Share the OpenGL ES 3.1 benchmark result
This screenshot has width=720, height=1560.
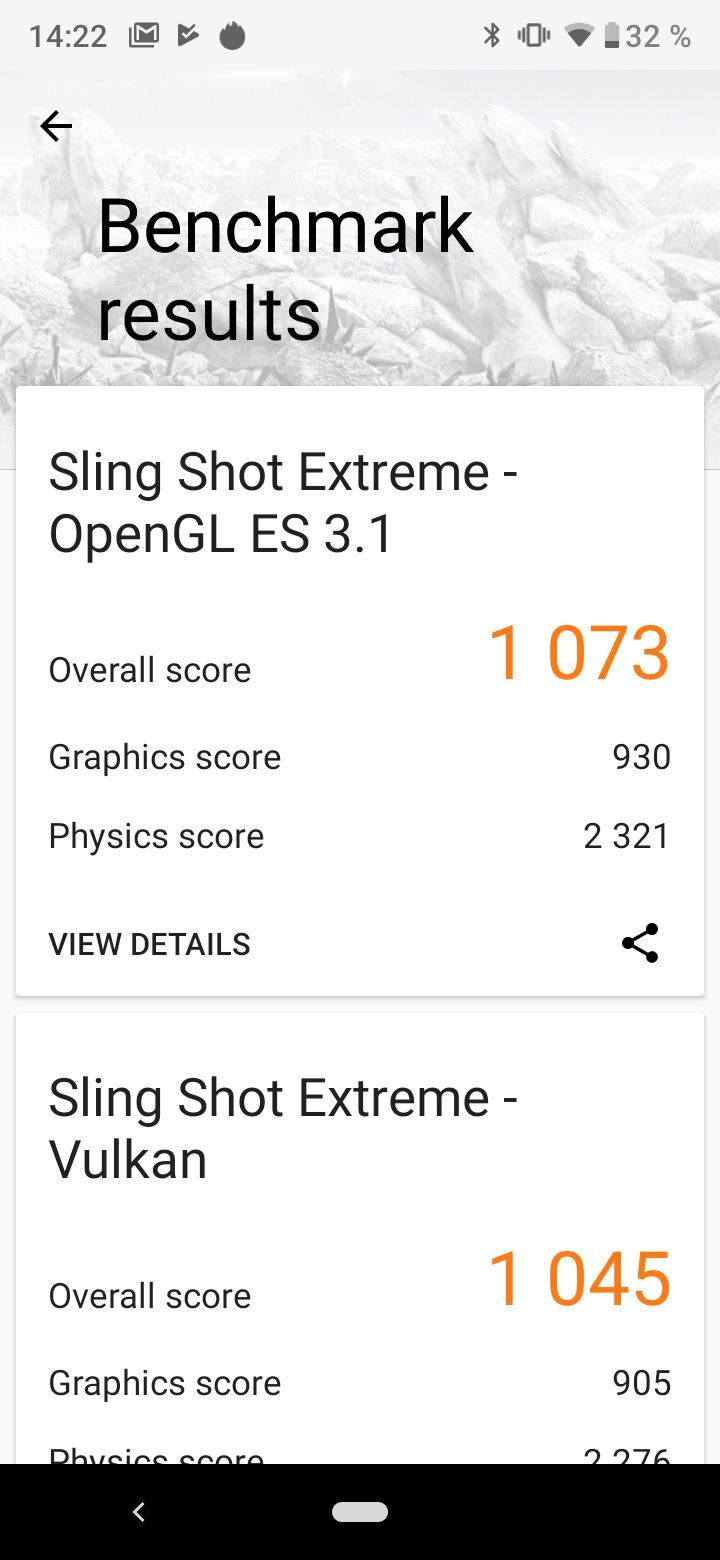(x=638, y=943)
